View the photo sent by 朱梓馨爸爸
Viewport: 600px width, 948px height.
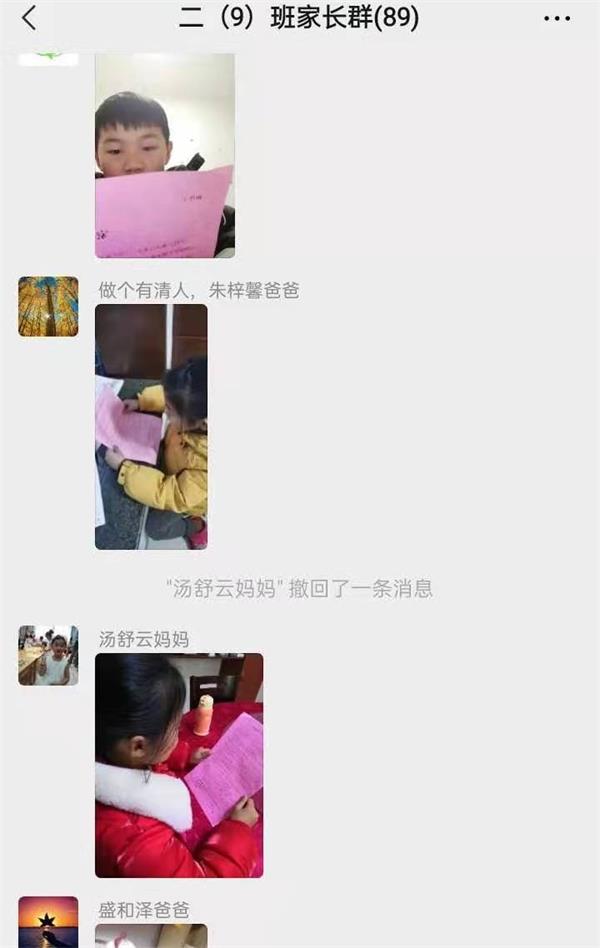[x=151, y=426]
